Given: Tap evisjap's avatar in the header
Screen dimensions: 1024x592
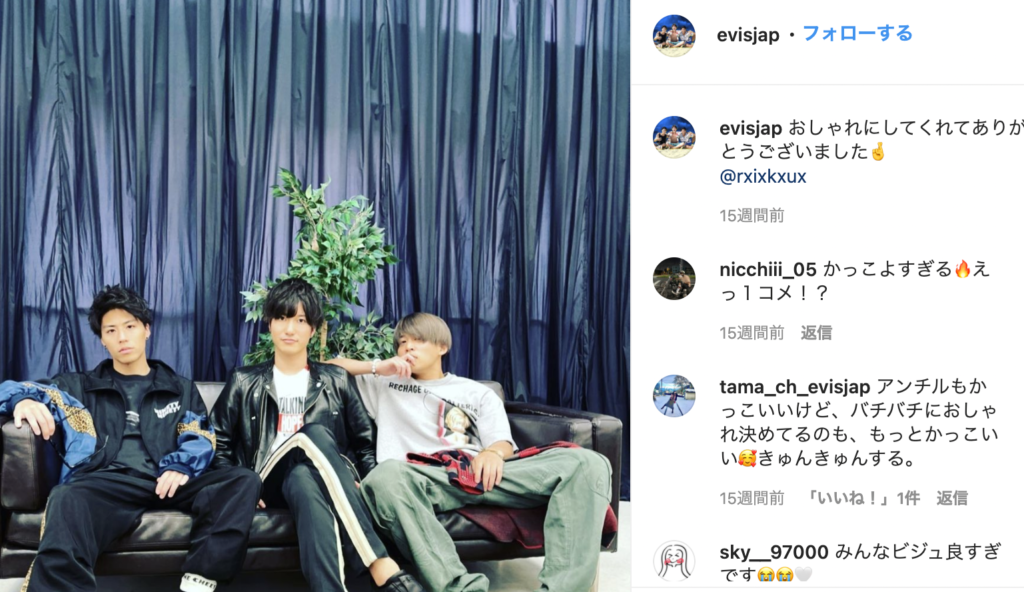Looking at the screenshot, I should click(674, 35).
